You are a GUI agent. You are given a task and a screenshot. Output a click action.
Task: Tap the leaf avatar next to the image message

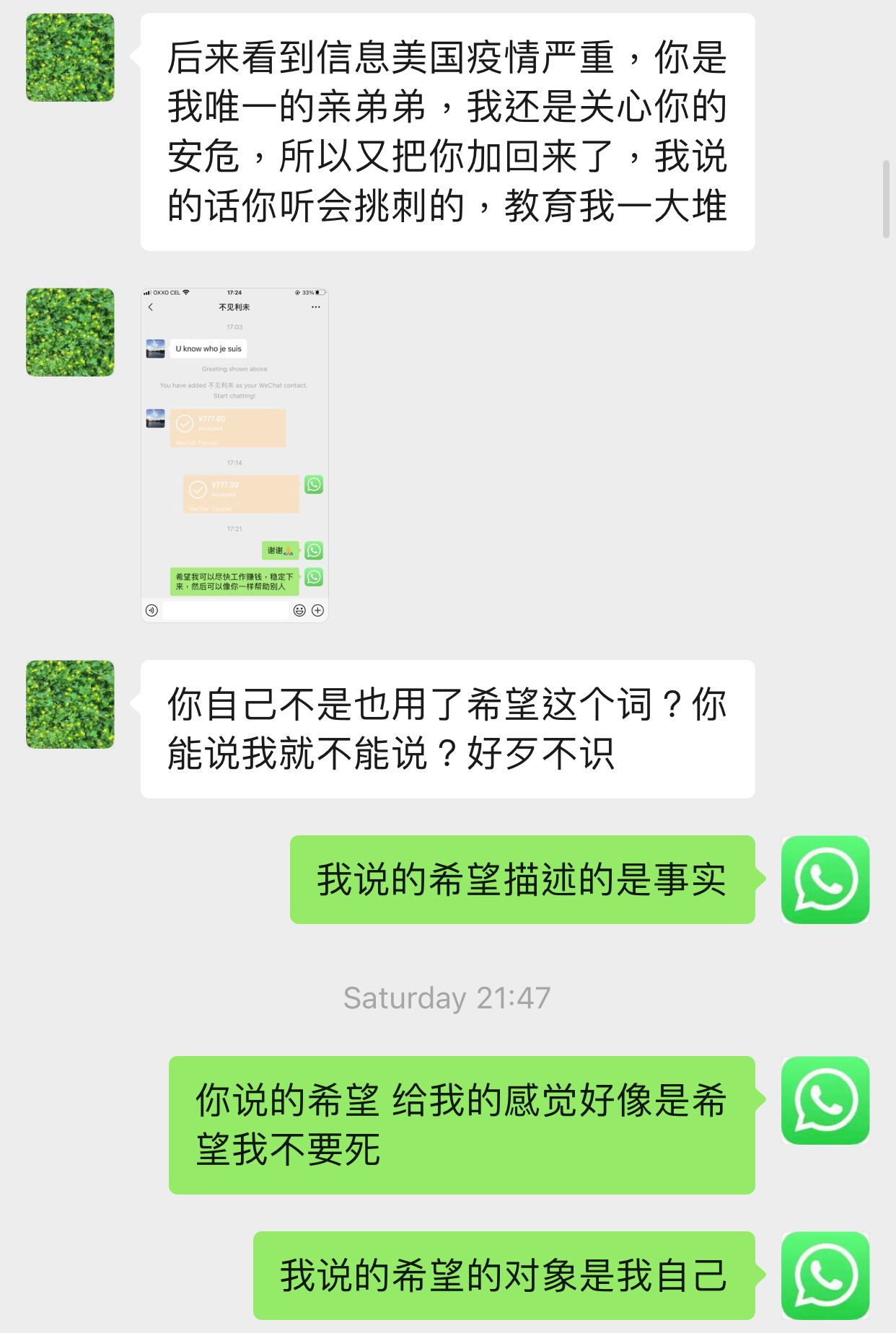pos(70,333)
